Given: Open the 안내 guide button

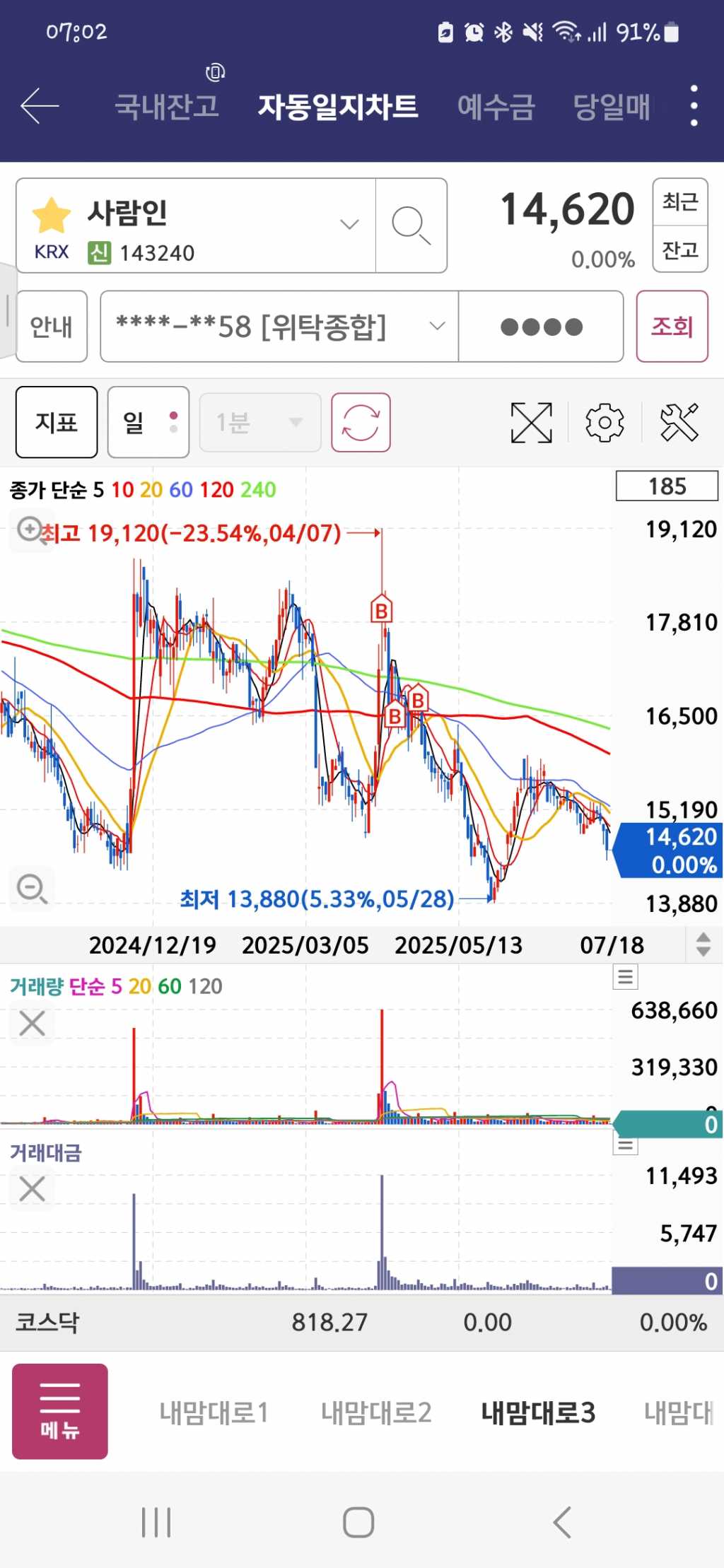Looking at the screenshot, I should pos(52,327).
